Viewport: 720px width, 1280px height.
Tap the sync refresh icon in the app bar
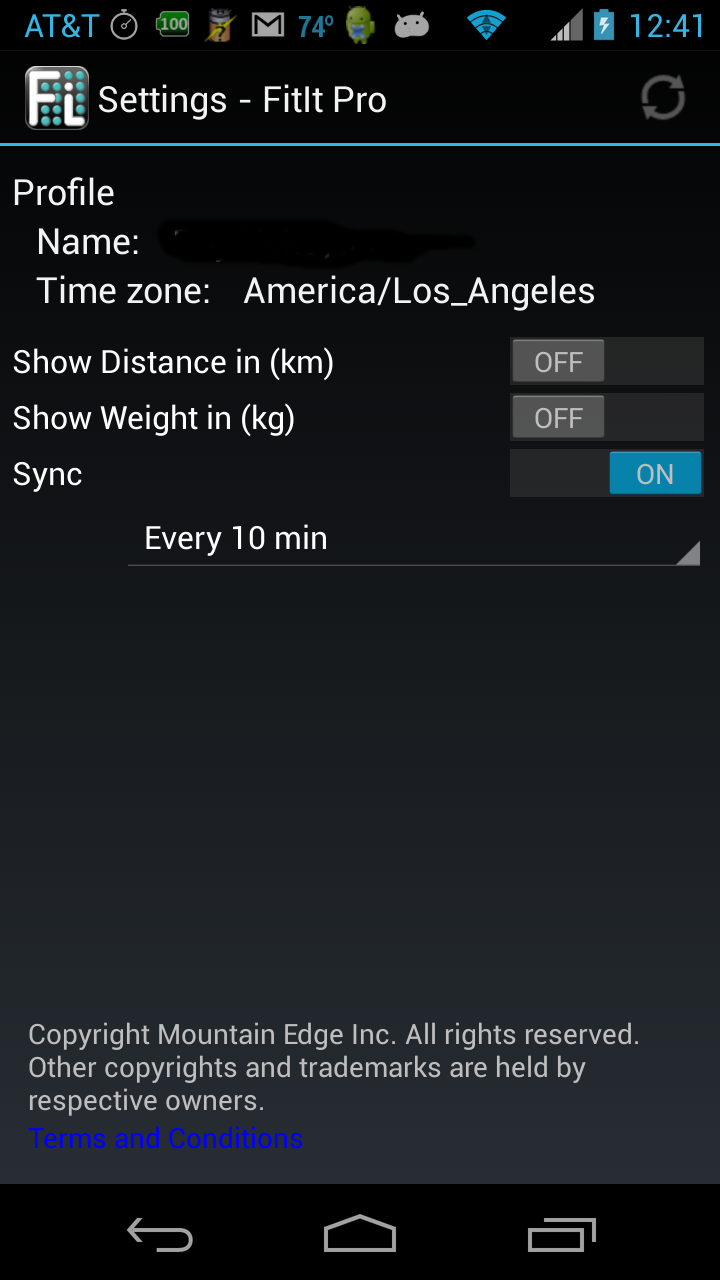tap(662, 98)
